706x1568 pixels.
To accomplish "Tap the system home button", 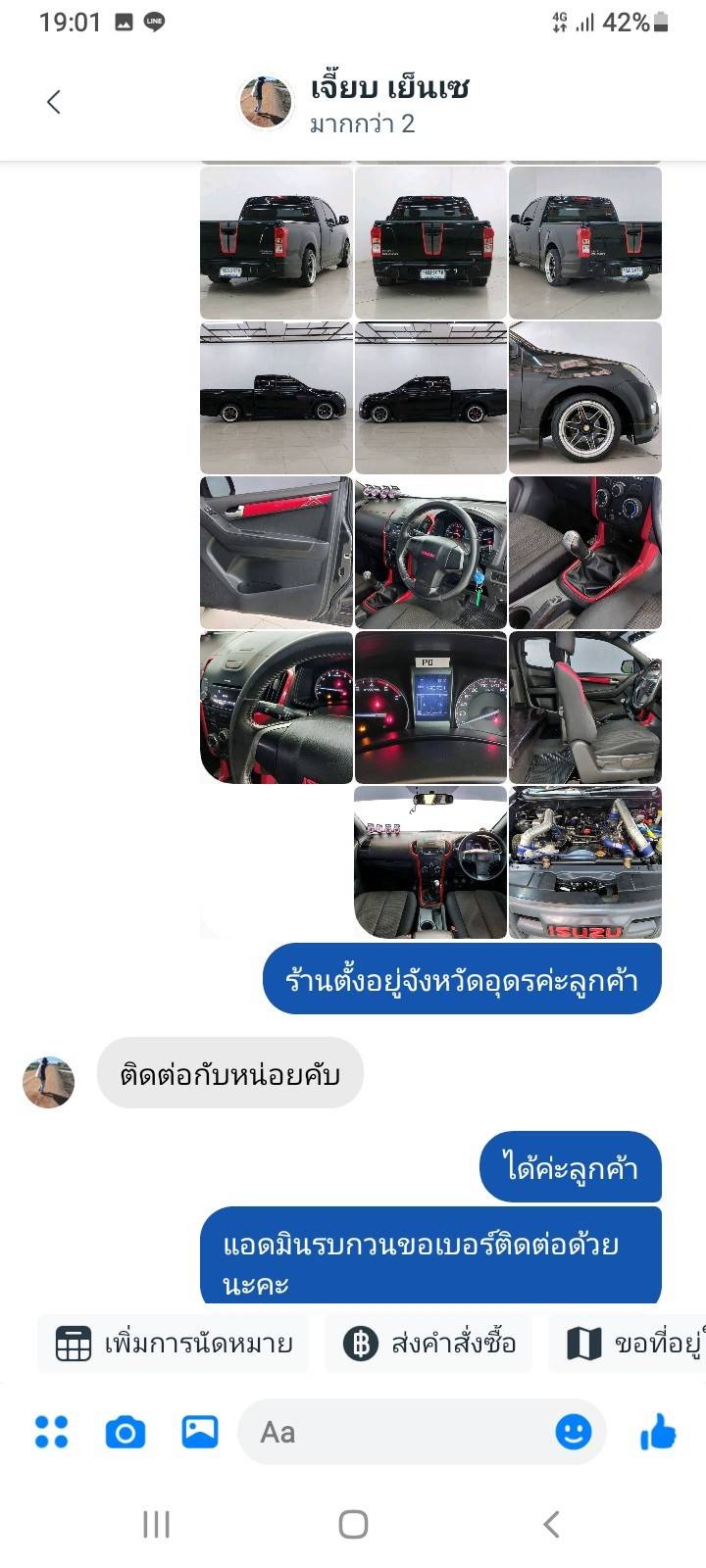I will tap(353, 1524).
